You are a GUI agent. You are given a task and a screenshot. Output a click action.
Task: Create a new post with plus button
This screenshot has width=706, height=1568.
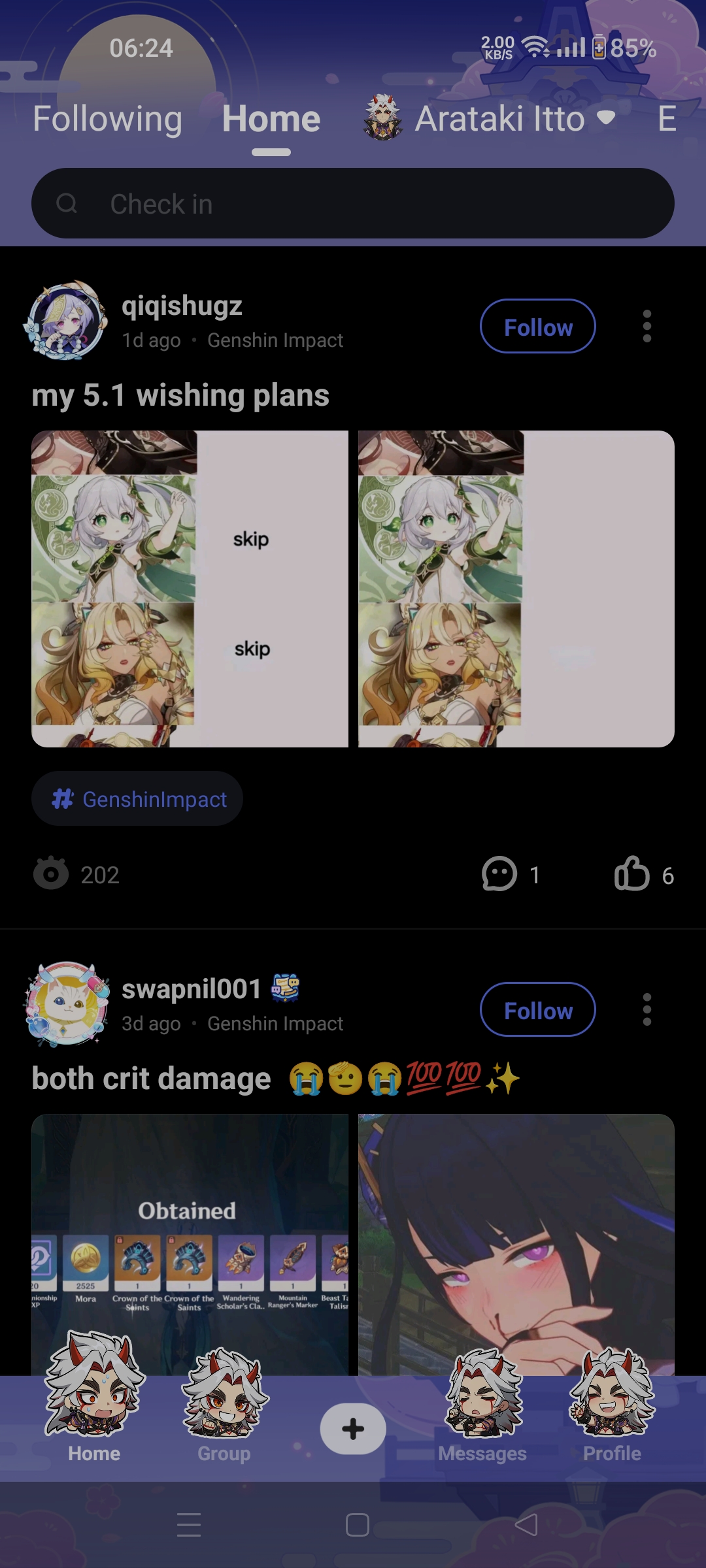(x=353, y=1429)
